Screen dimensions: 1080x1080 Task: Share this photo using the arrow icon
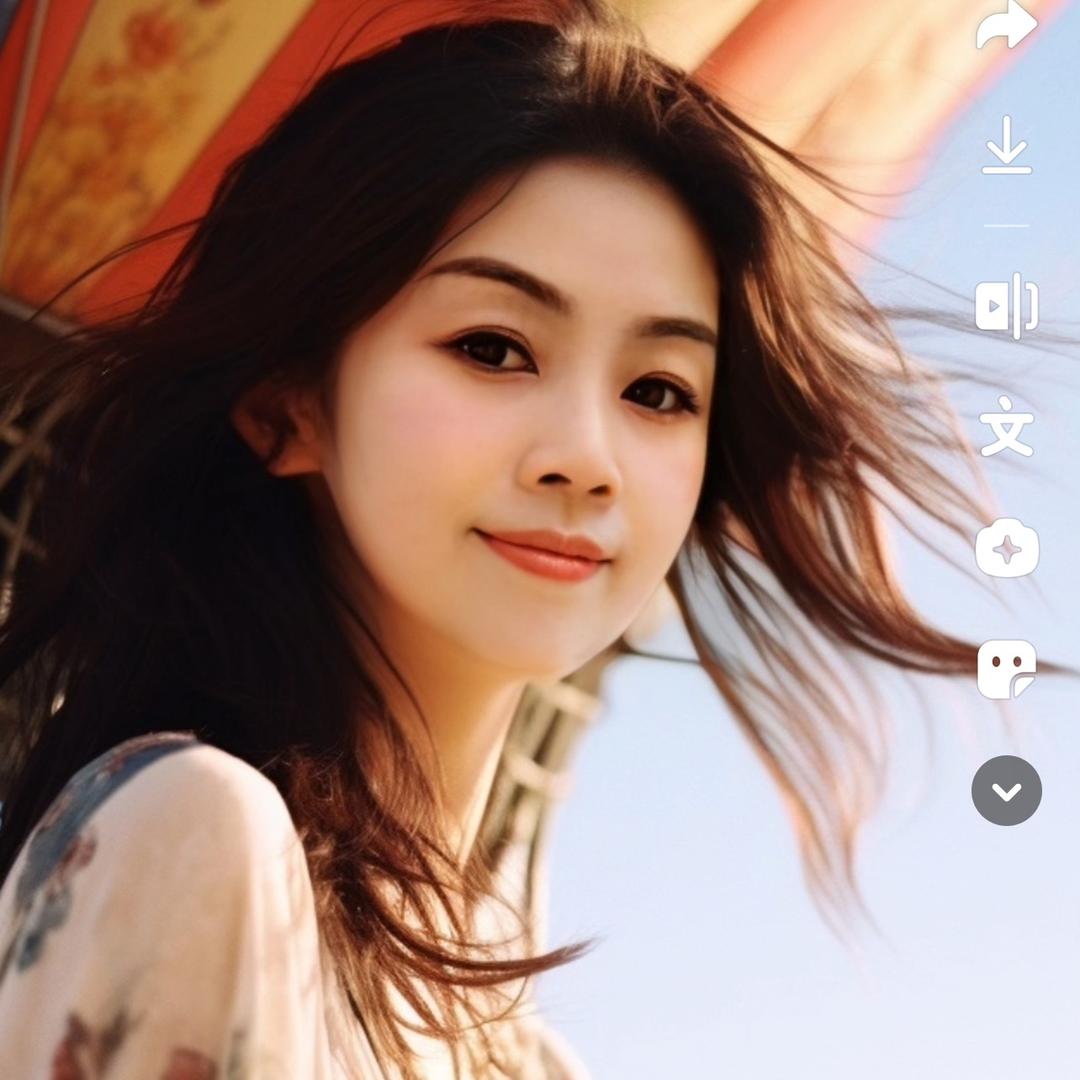click(1006, 26)
